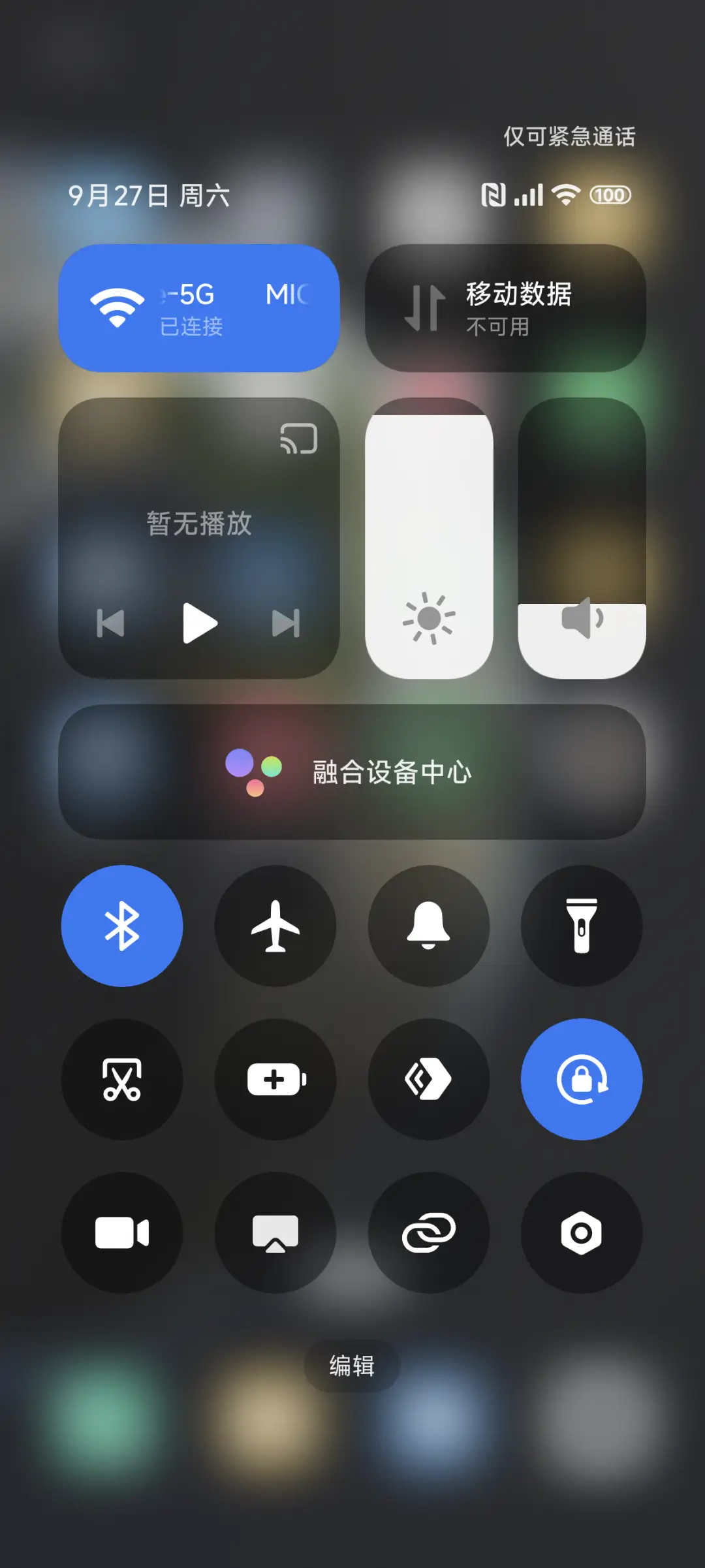This screenshot has height=1568, width=705.
Task: Select the diamond-shaped quick shortcut icon
Action: [x=428, y=1080]
